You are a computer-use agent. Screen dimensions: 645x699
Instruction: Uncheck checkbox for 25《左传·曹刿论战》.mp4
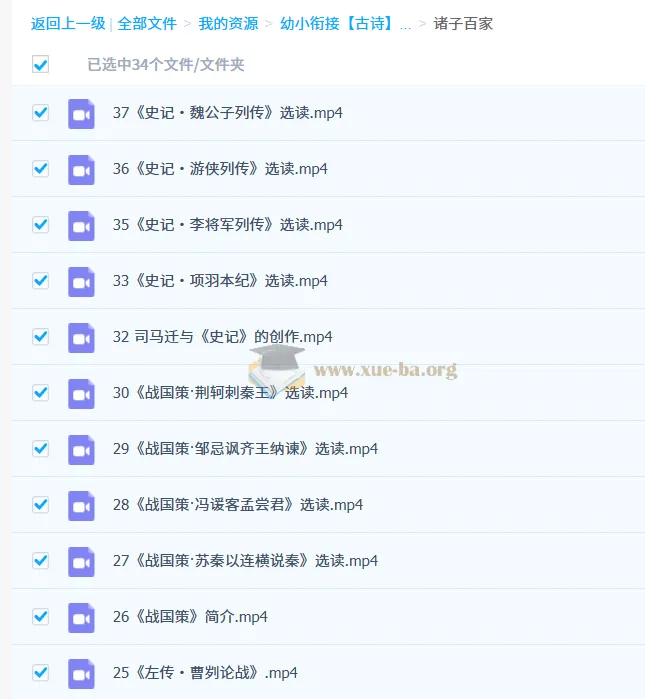tap(41, 673)
